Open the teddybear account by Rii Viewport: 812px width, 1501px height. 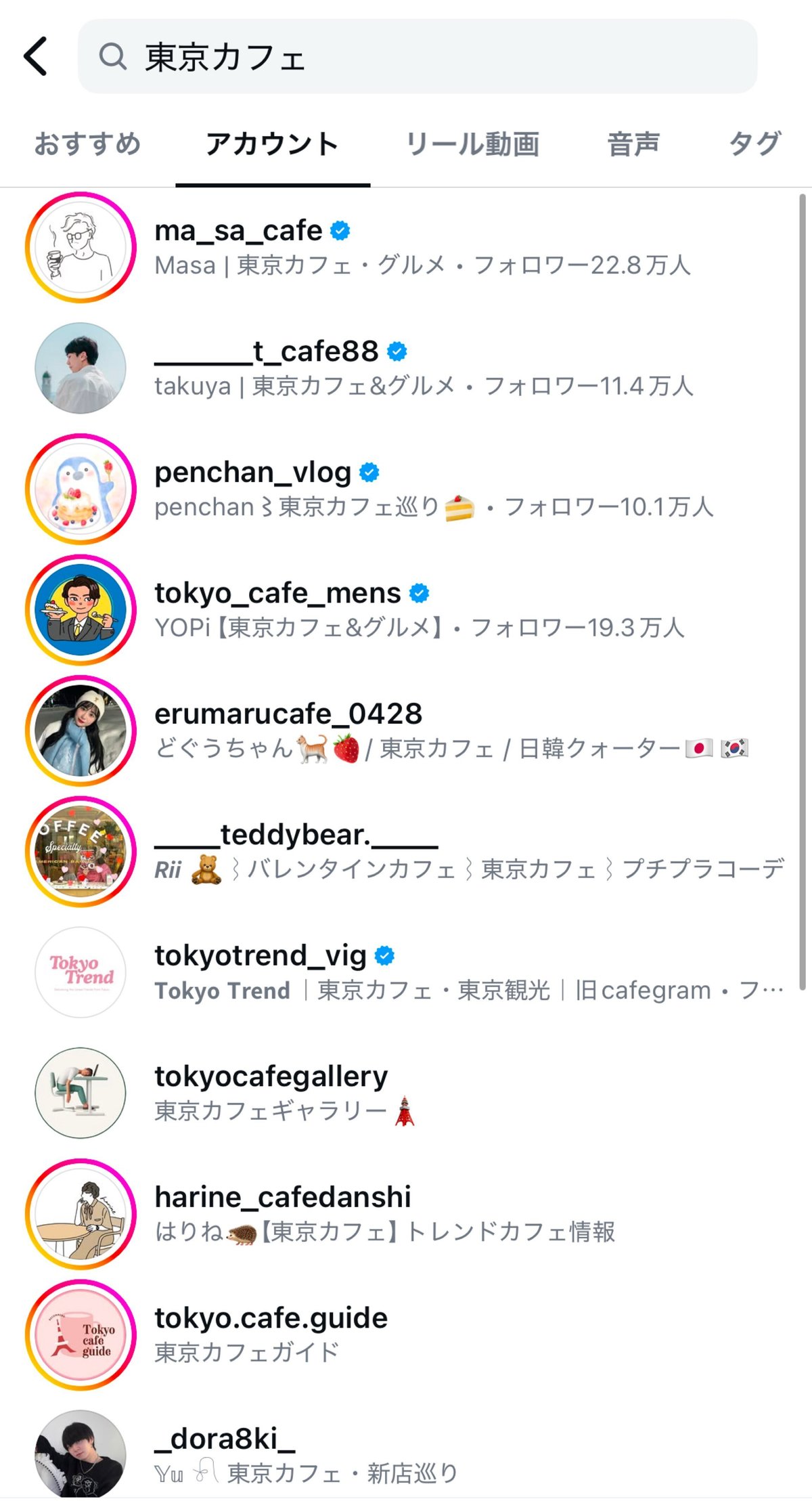point(296,835)
